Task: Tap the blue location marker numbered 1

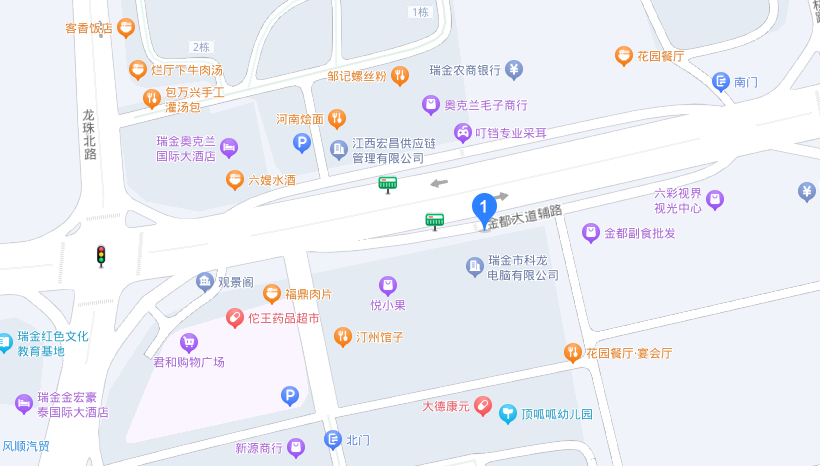Action: tap(484, 209)
